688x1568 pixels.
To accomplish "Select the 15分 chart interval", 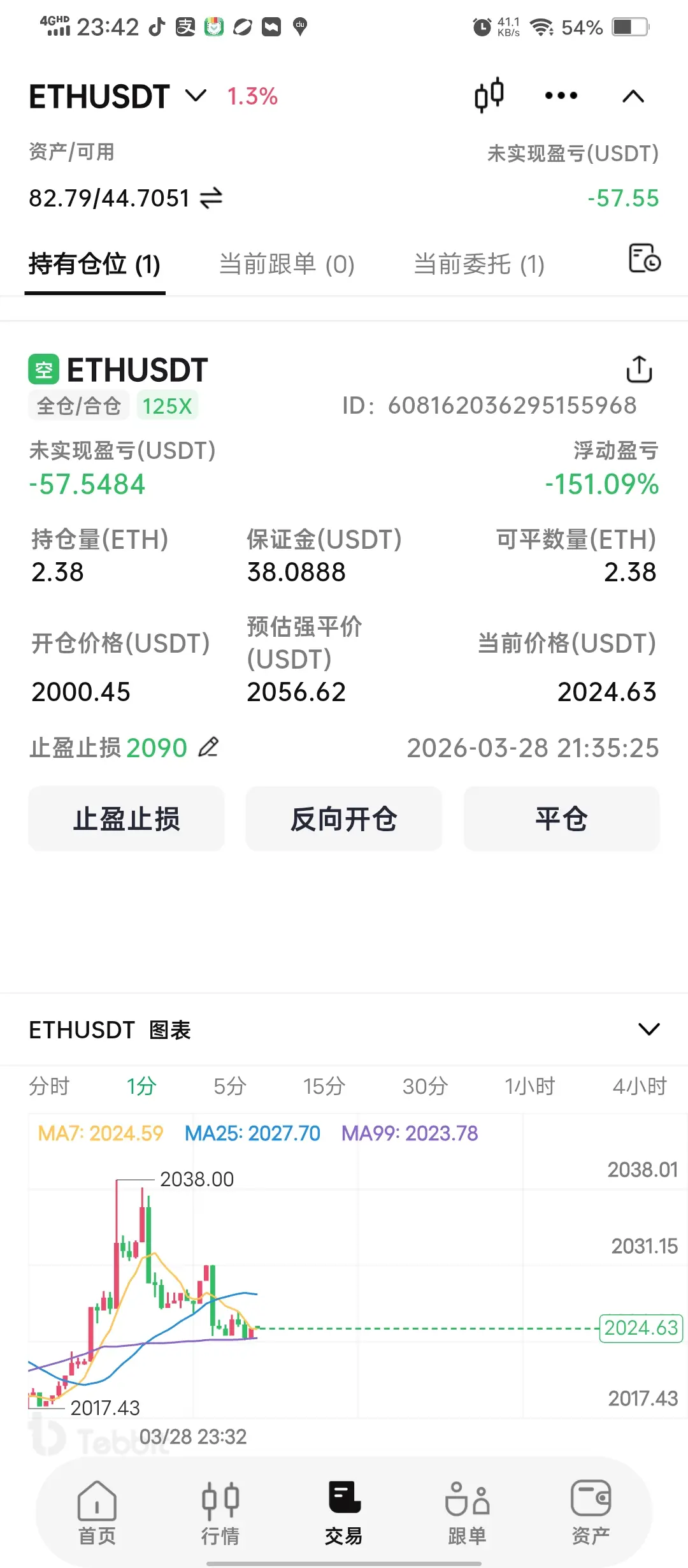I will [324, 1086].
